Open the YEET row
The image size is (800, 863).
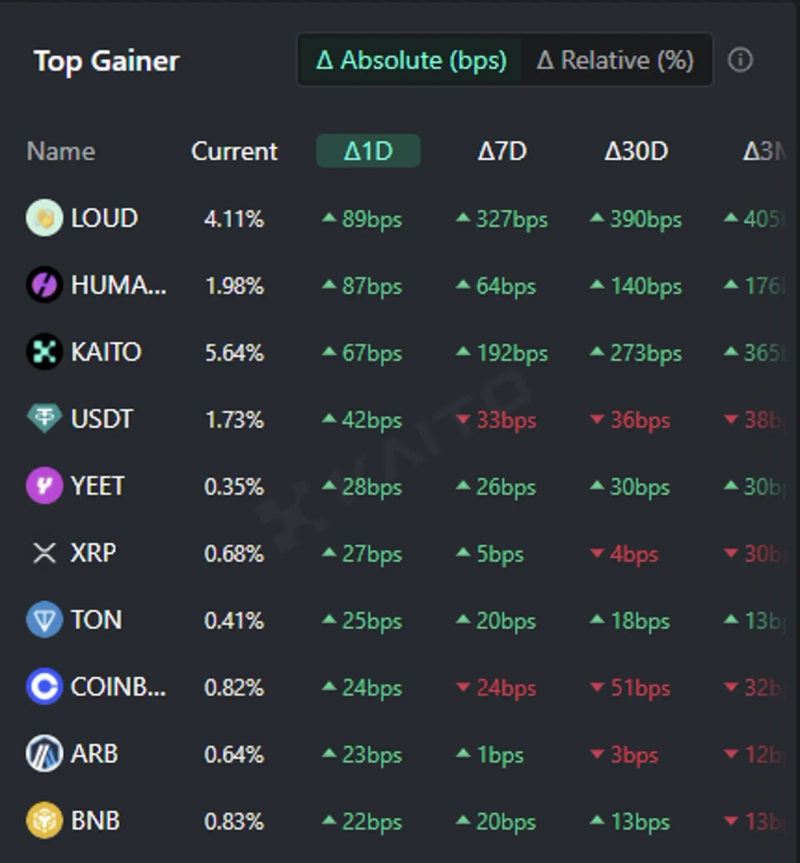[x=98, y=486]
